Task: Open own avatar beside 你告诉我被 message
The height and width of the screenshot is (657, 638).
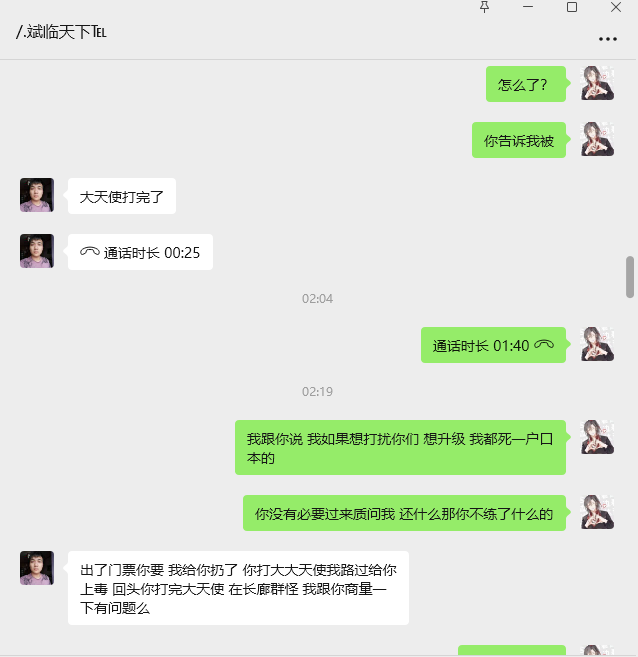Action: [x=597, y=139]
